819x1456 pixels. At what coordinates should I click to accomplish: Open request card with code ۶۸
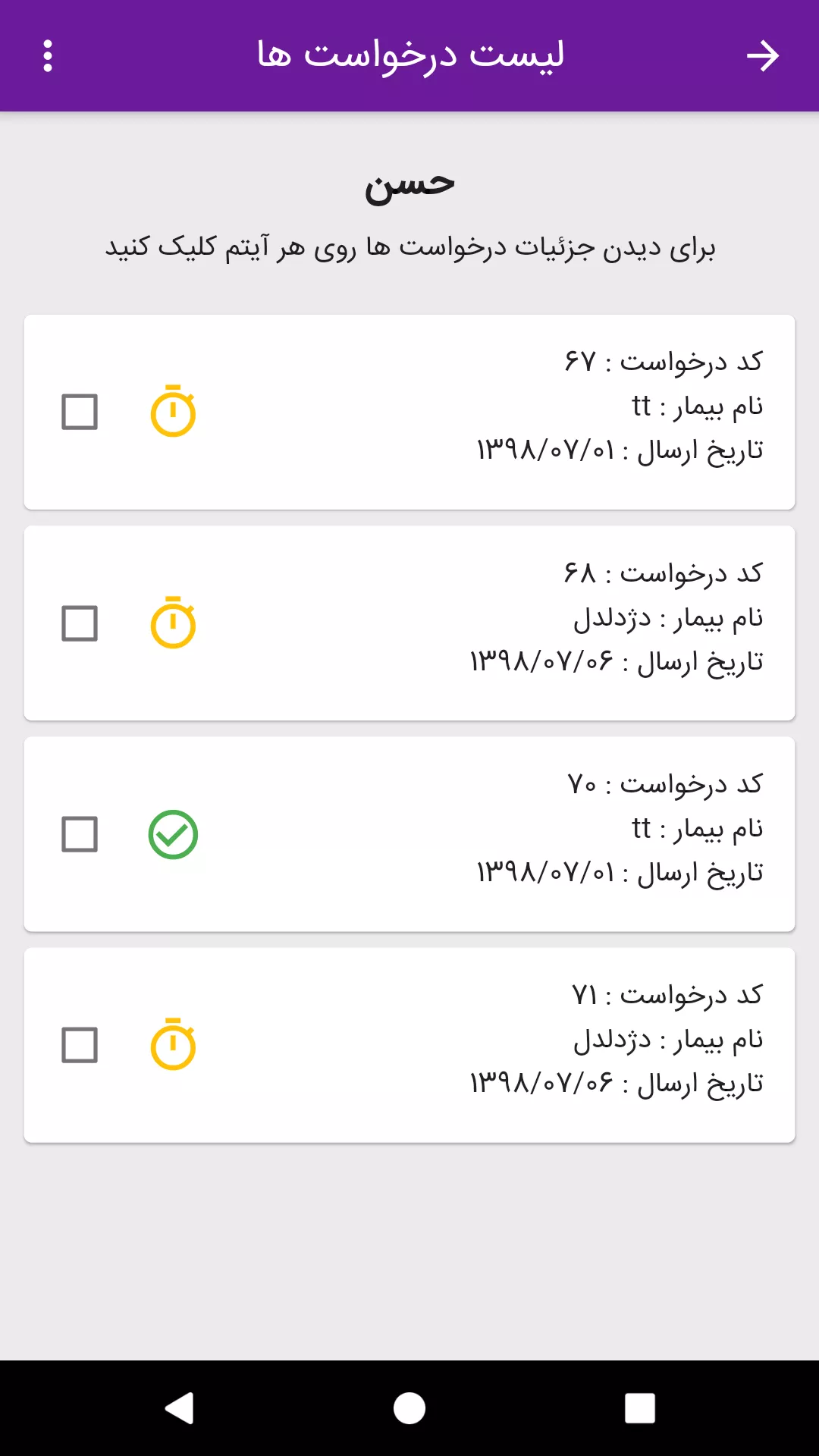point(485,623)
